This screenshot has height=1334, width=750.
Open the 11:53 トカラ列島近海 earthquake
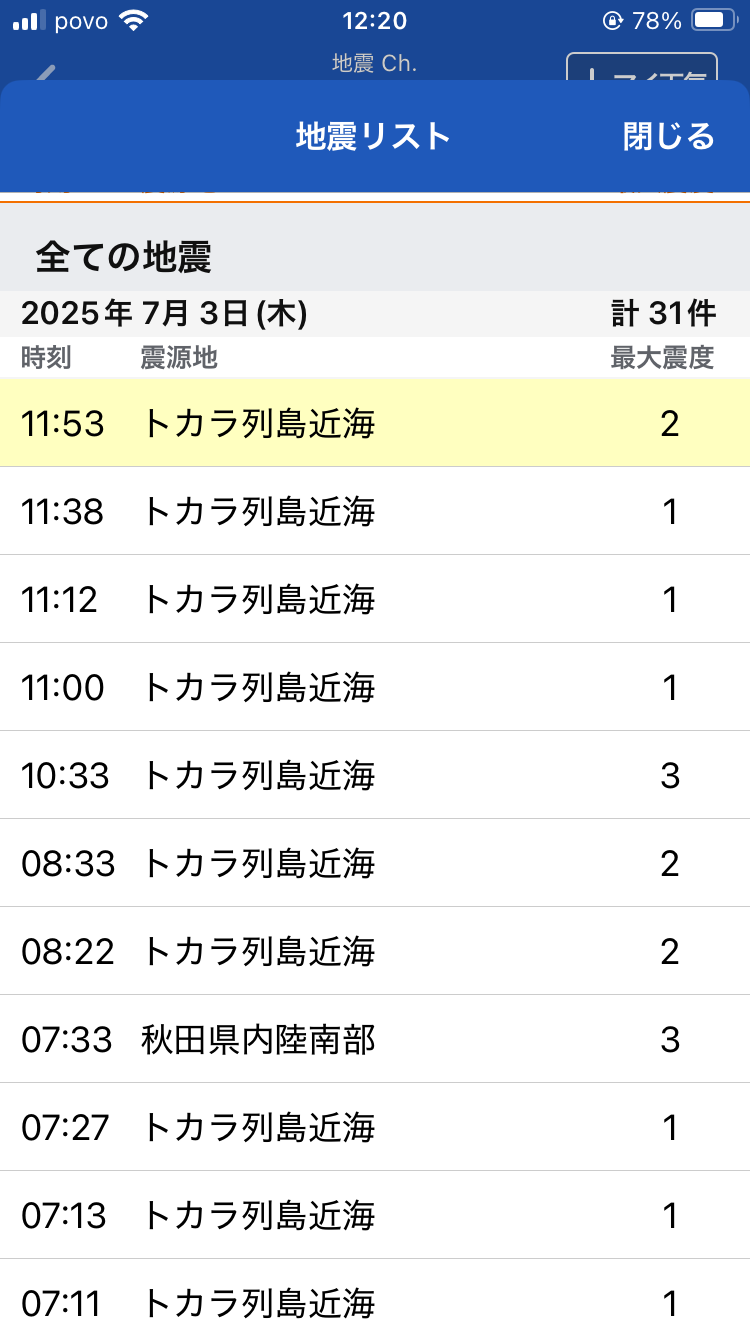pyautogui.click(x=375, y=423)
